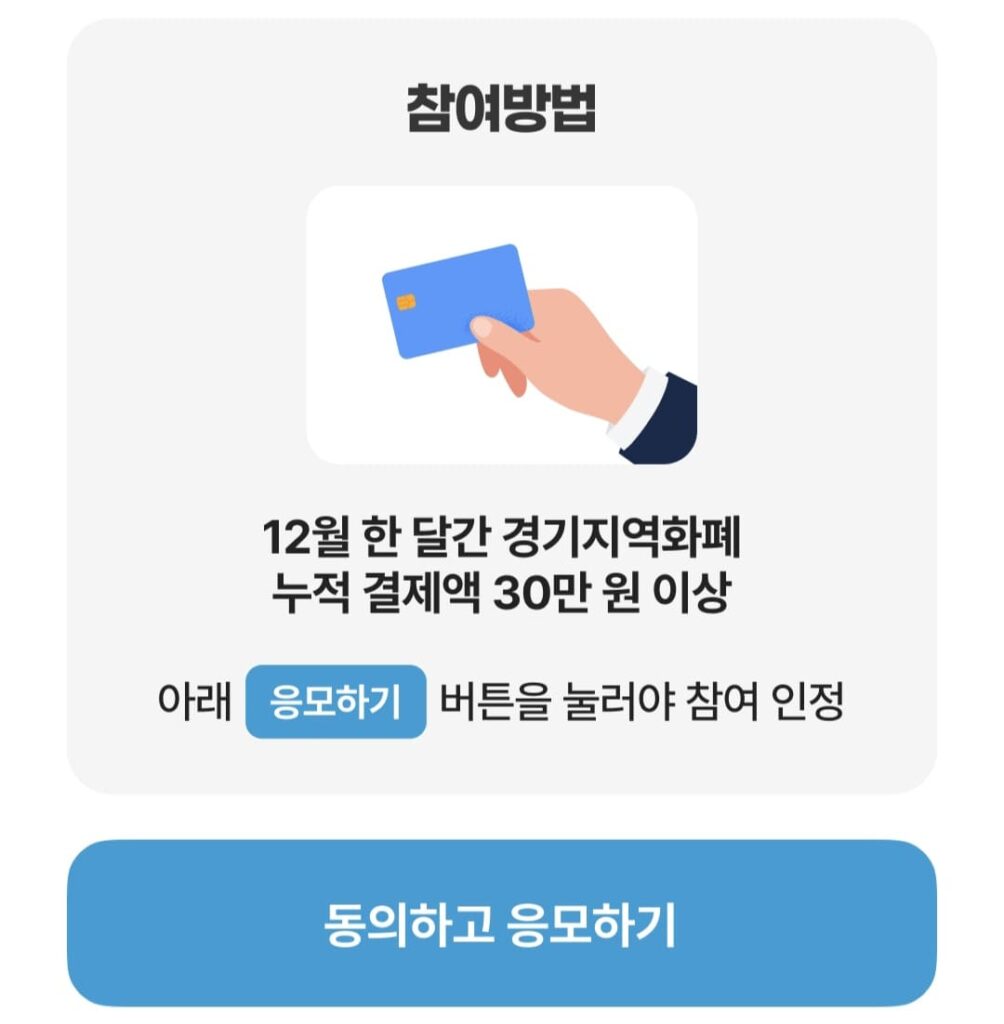Tap the 동의하고 응모하기 button

pyautogui.click(x=501, y=924)
